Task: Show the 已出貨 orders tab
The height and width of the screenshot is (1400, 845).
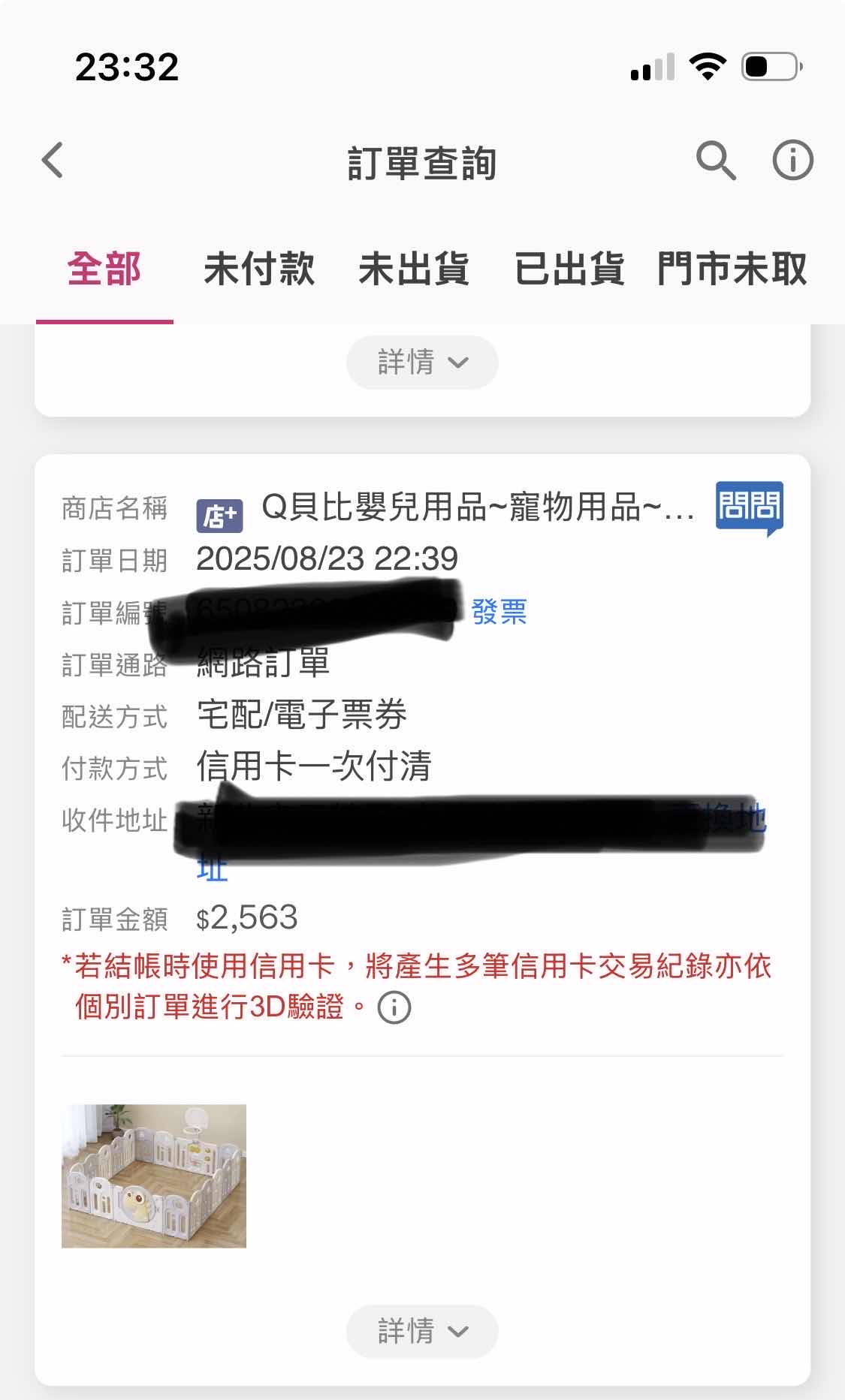Action: (569, 269)
